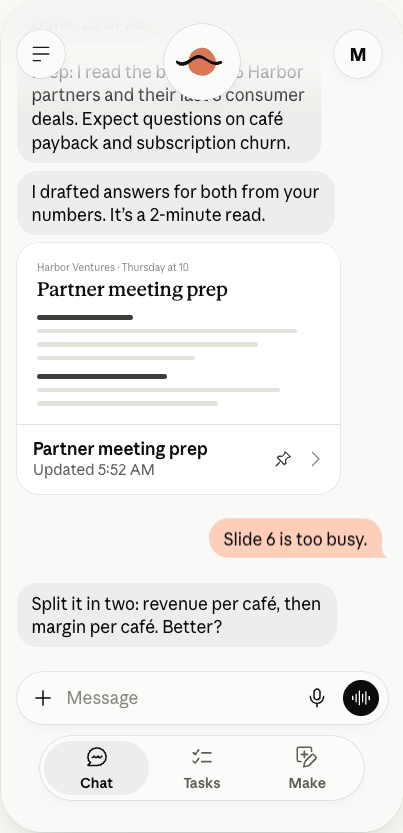Open the Partner meeting prep document card
Image resolution: width=403 pixels, height=833 pixels.
[178, 368]
